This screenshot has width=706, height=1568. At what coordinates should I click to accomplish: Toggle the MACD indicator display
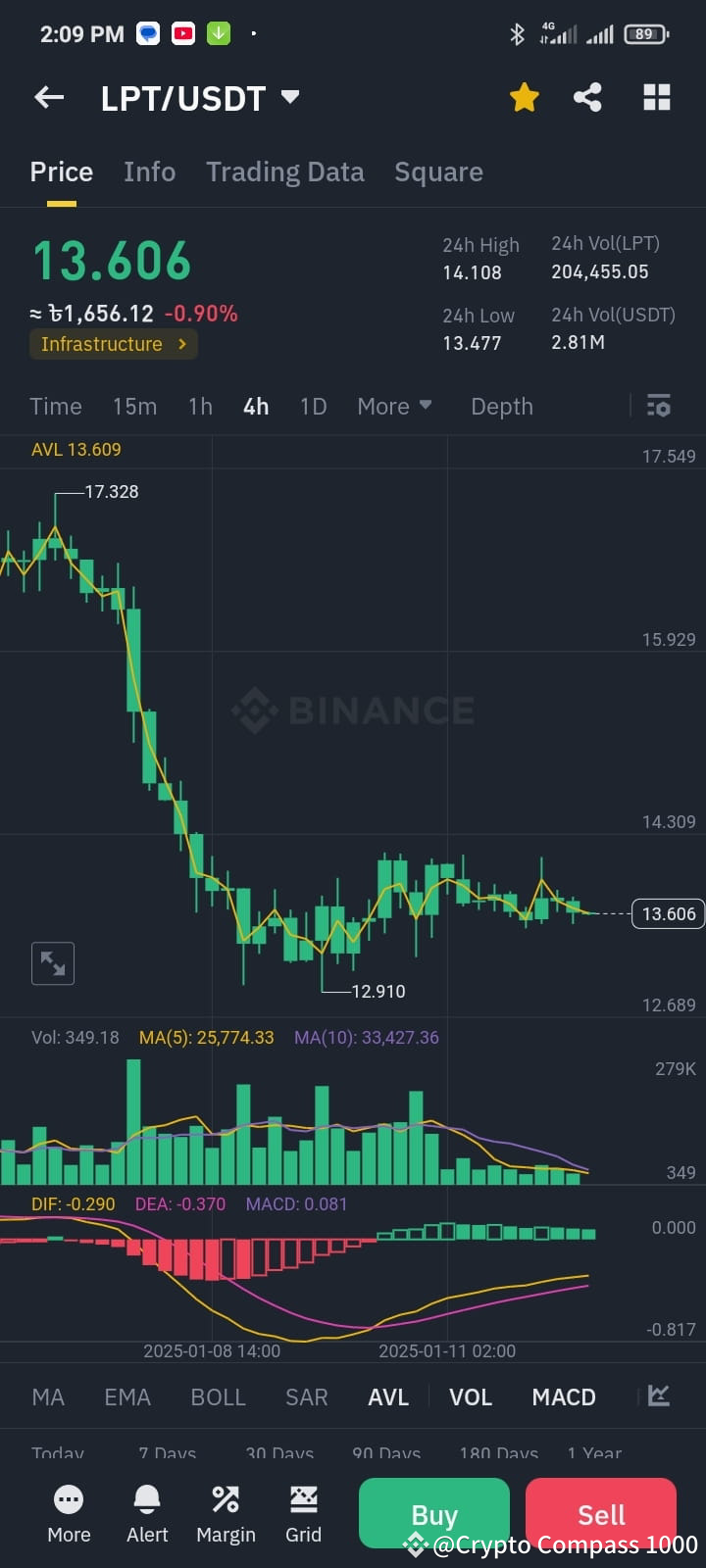564,1396
